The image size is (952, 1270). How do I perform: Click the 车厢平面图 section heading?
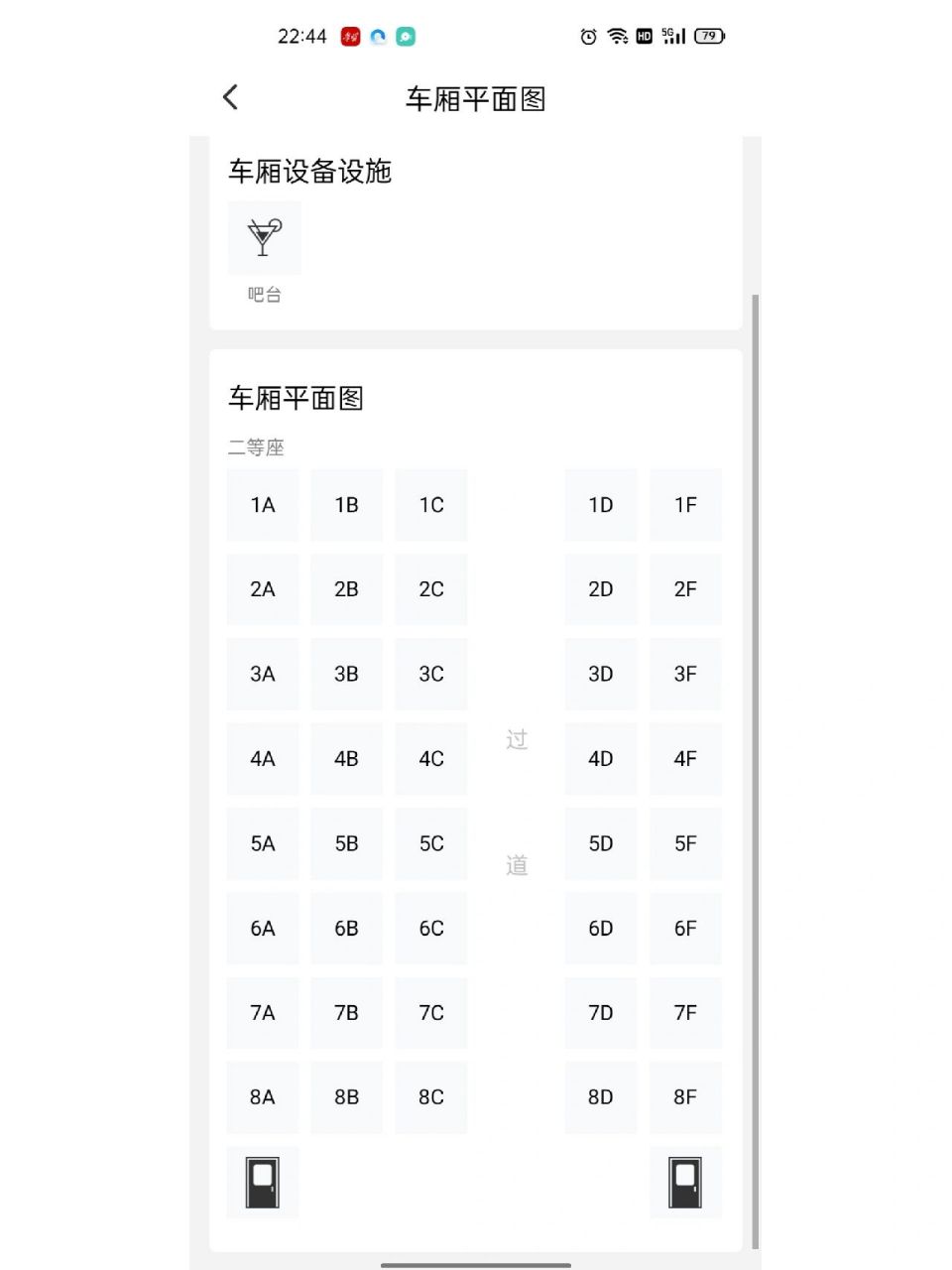click(x=297, y=398)
